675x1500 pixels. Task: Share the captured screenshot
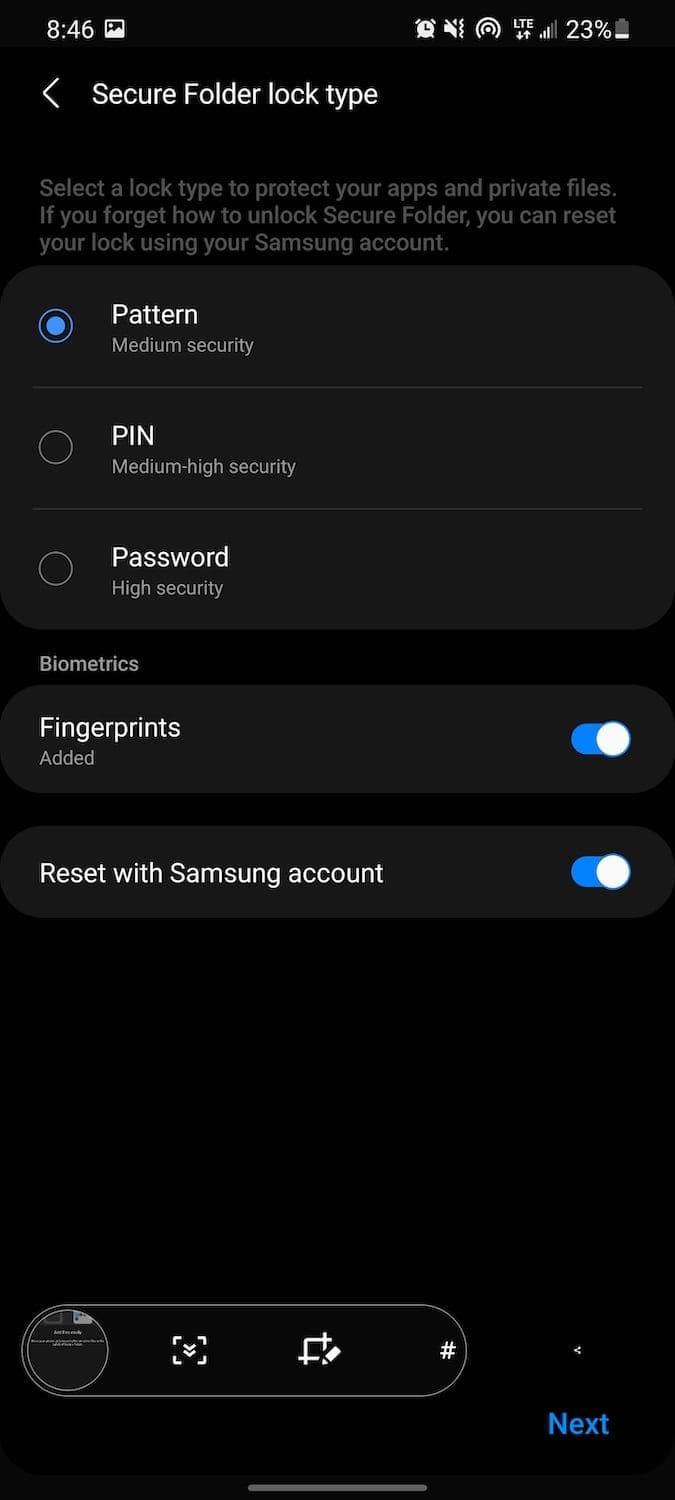(577, 1350)
